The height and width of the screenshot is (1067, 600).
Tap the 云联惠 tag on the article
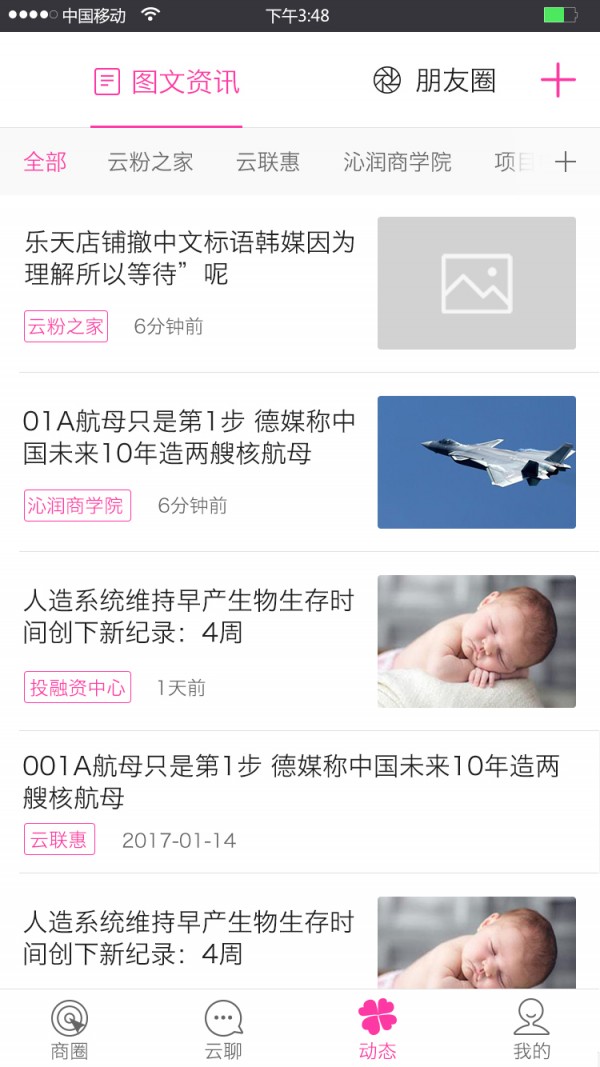pos(59,840)
